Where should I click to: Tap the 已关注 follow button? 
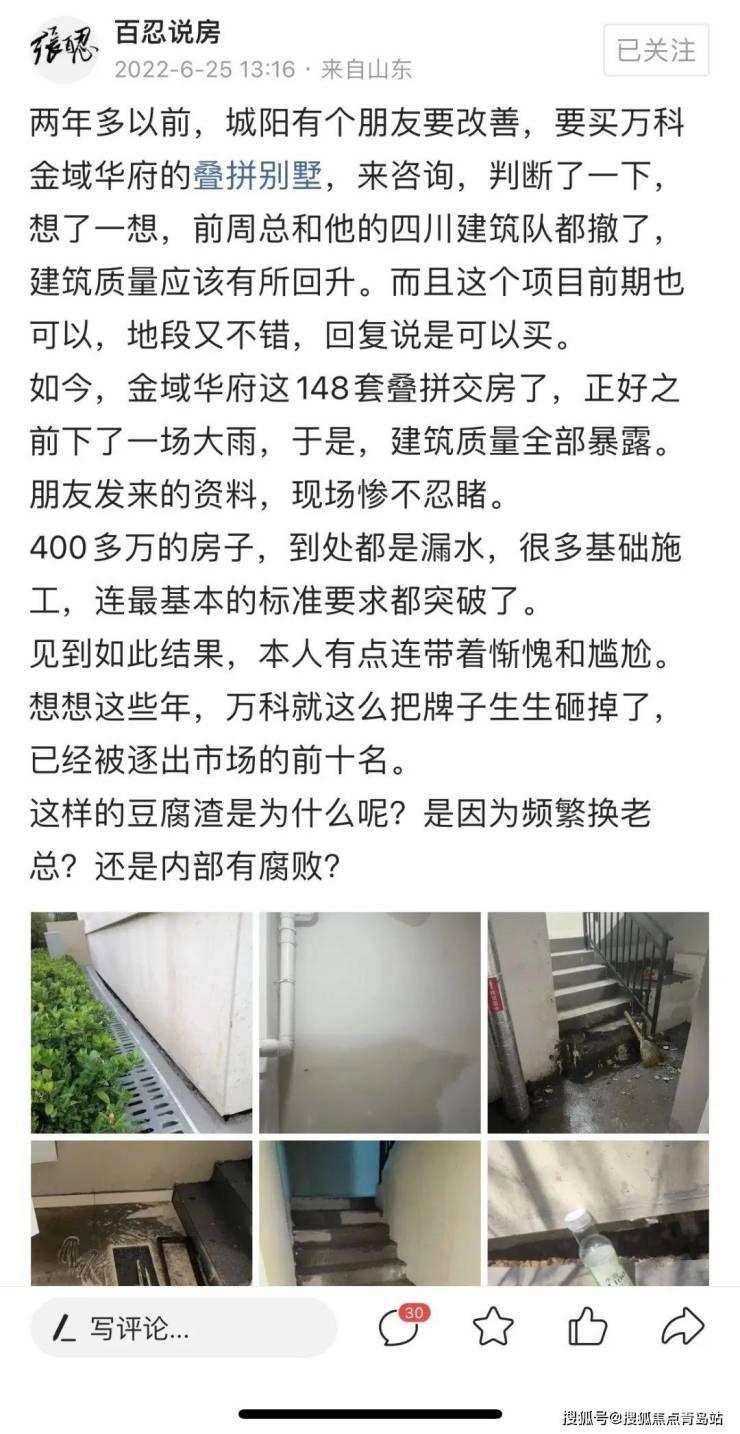point(656,49)
